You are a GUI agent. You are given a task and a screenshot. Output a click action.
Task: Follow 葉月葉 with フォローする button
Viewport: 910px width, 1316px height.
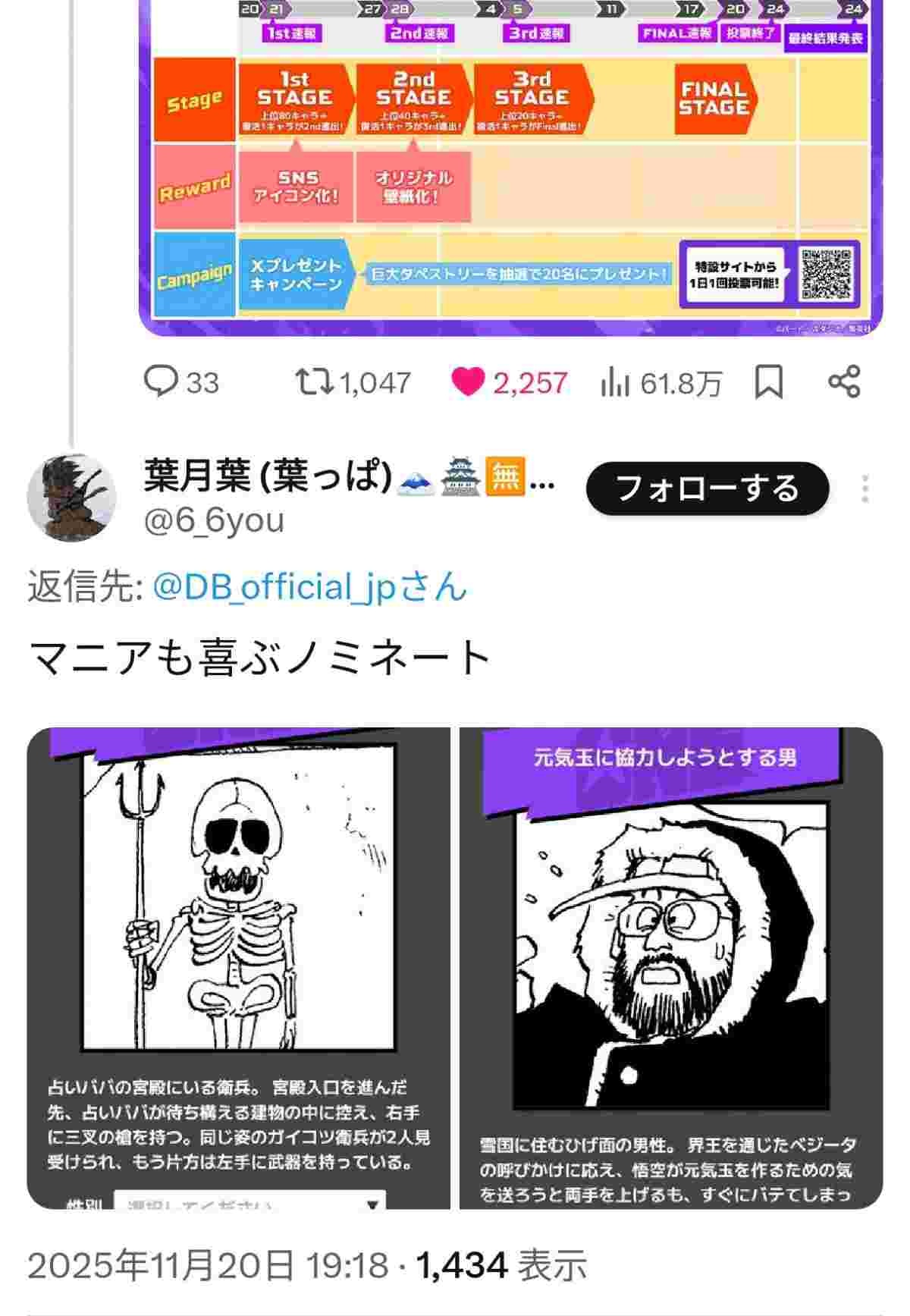[x=707, y=488]
